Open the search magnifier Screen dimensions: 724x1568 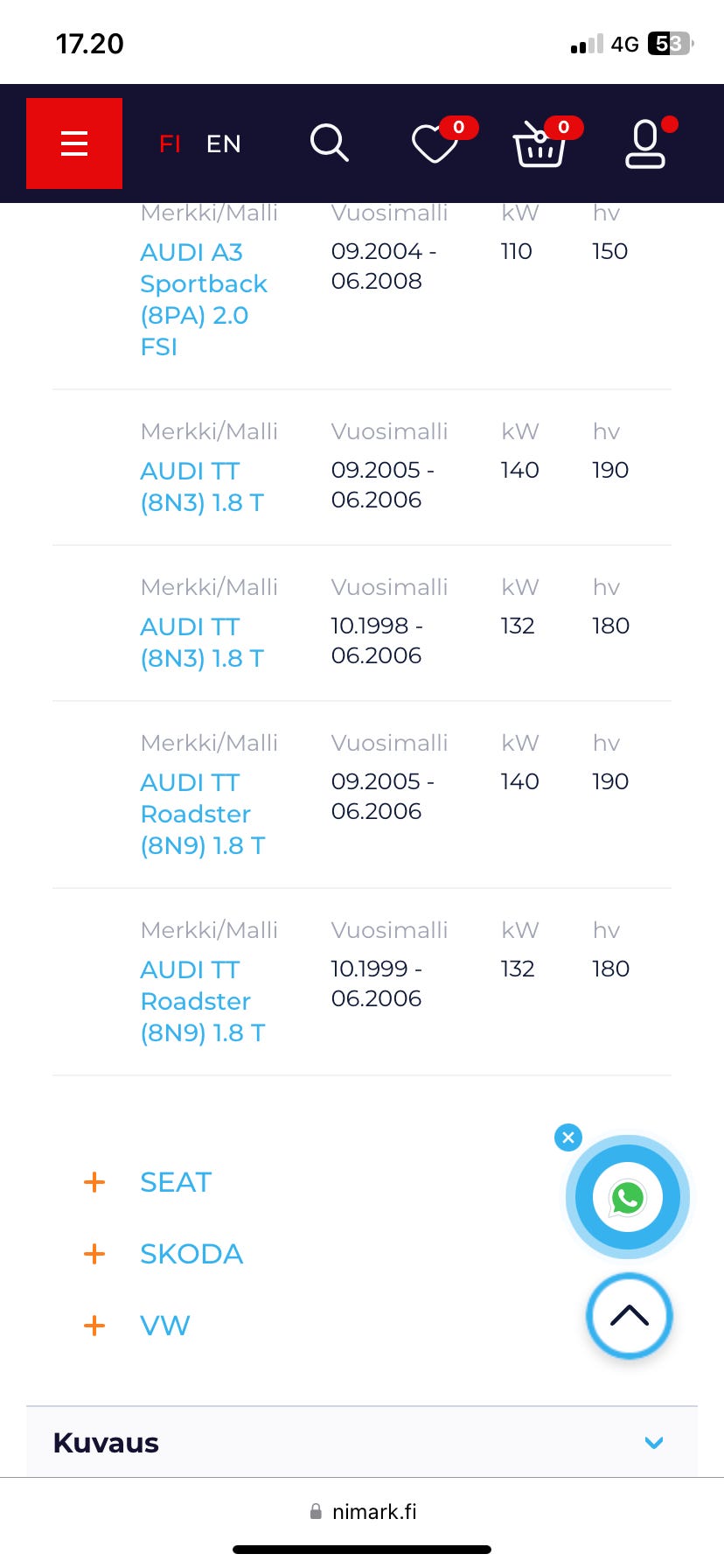click(x=329, y=143)
